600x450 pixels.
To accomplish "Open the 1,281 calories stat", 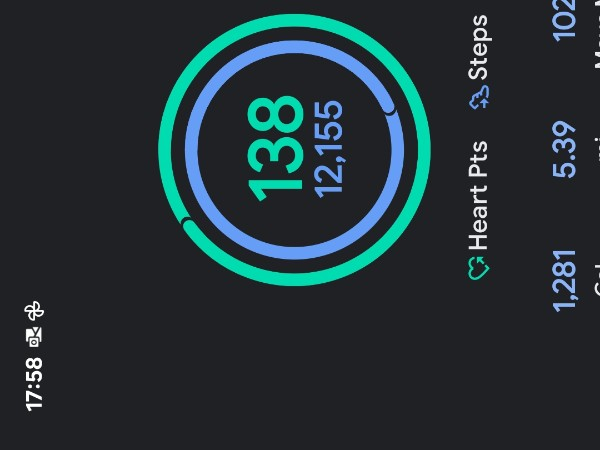I will point(565,280).
